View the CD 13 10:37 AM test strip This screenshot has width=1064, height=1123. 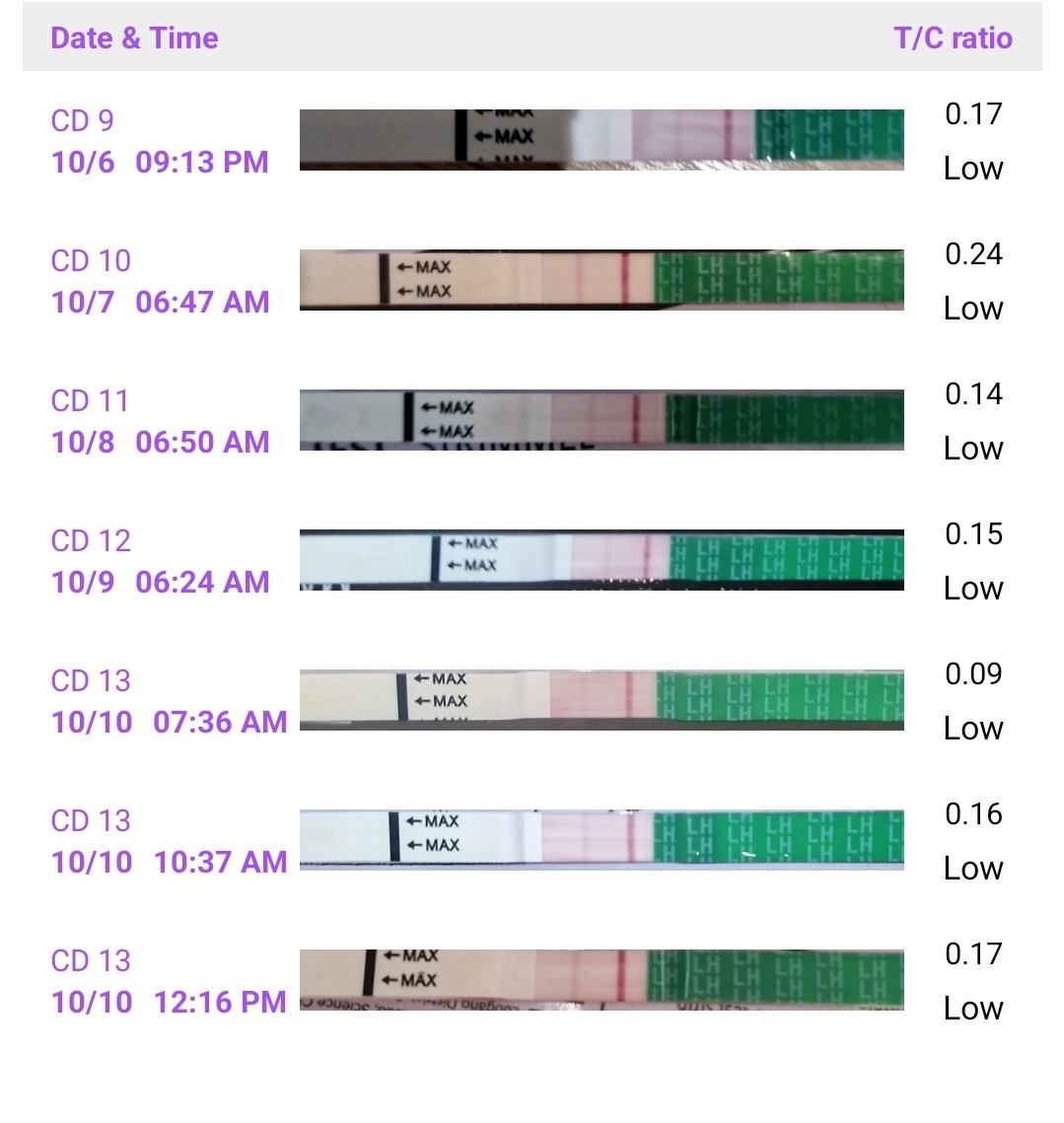(x=602, y=839)
